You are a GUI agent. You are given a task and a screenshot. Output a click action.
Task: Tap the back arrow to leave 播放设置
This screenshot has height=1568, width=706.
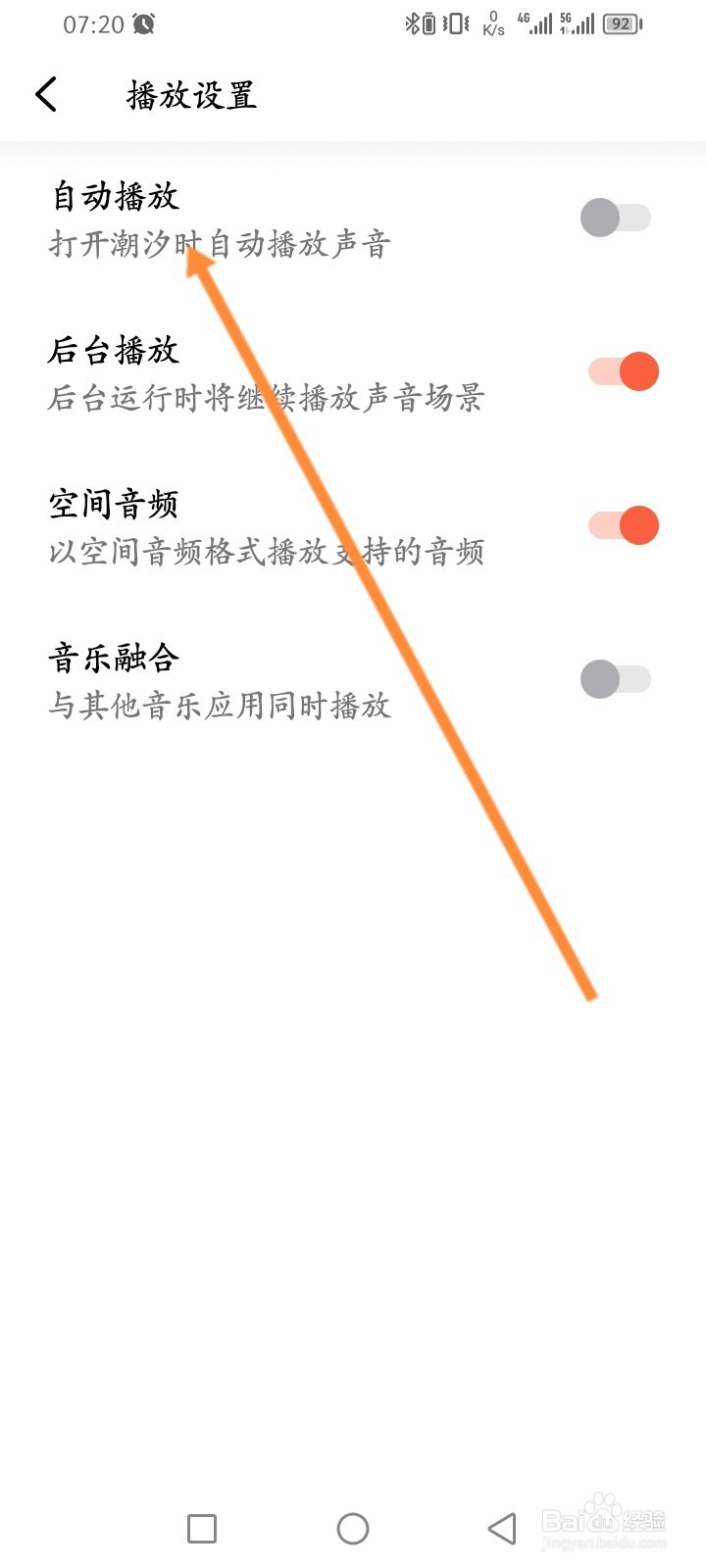45,95
